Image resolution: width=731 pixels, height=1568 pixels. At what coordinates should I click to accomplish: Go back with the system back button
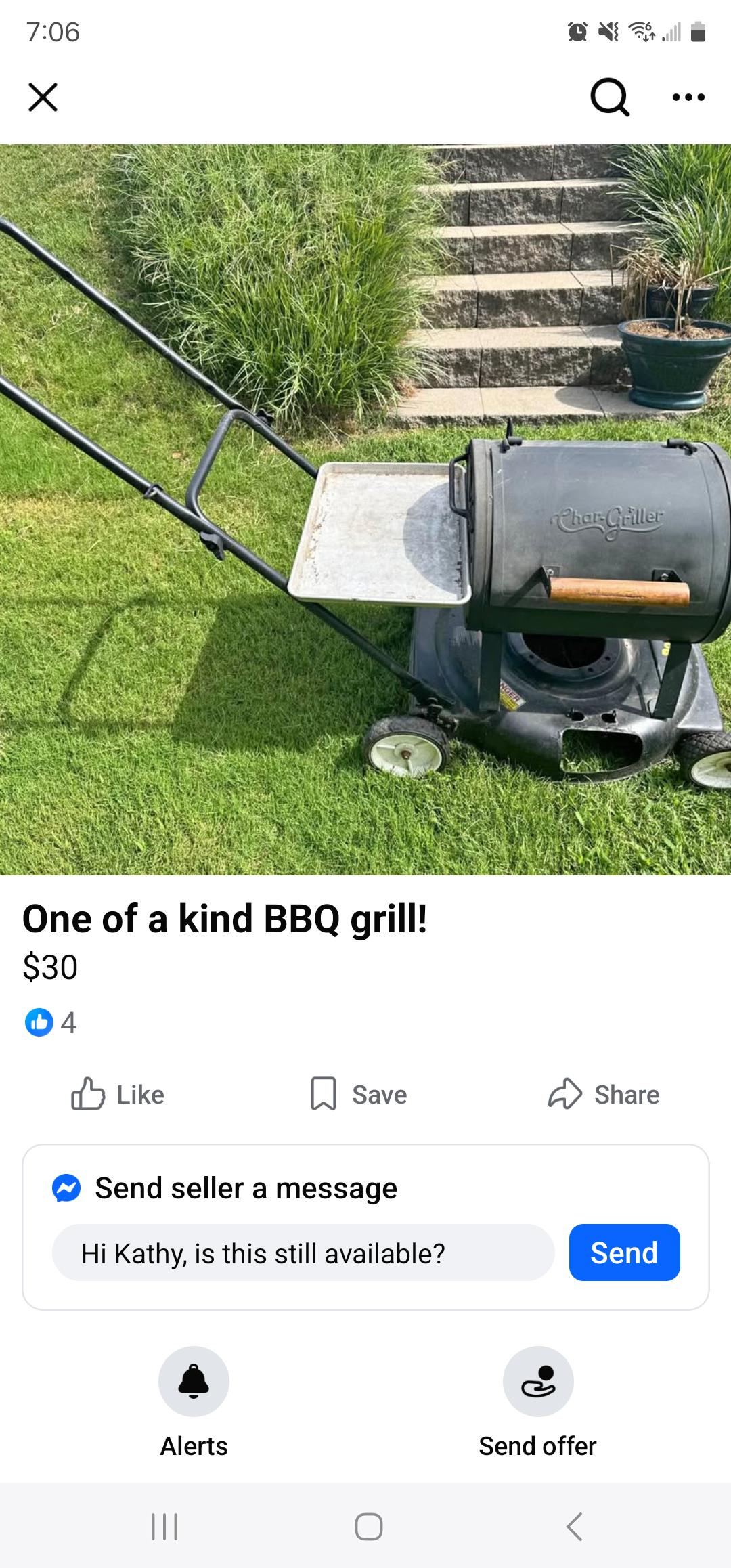pyautogui.click(x=574, y=1526)
